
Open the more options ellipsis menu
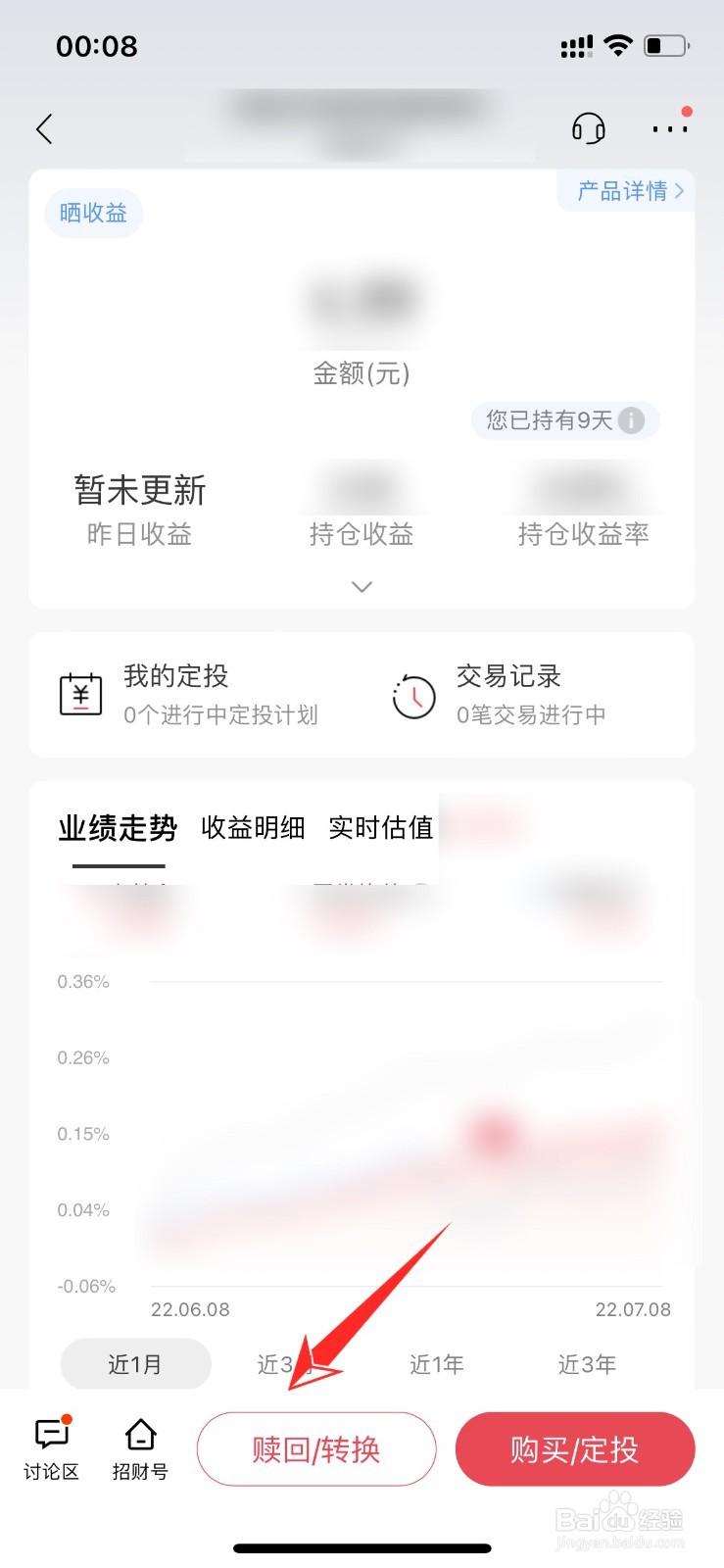coord(669,128)
